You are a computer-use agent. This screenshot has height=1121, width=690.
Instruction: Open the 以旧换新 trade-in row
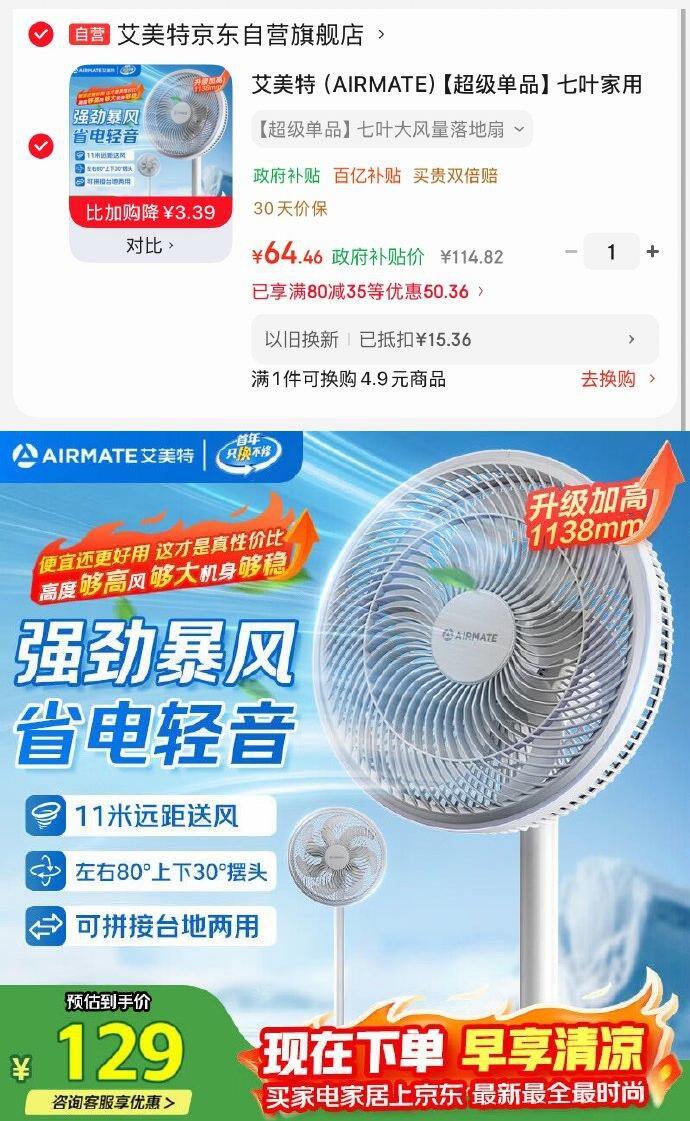coord(454,339)
